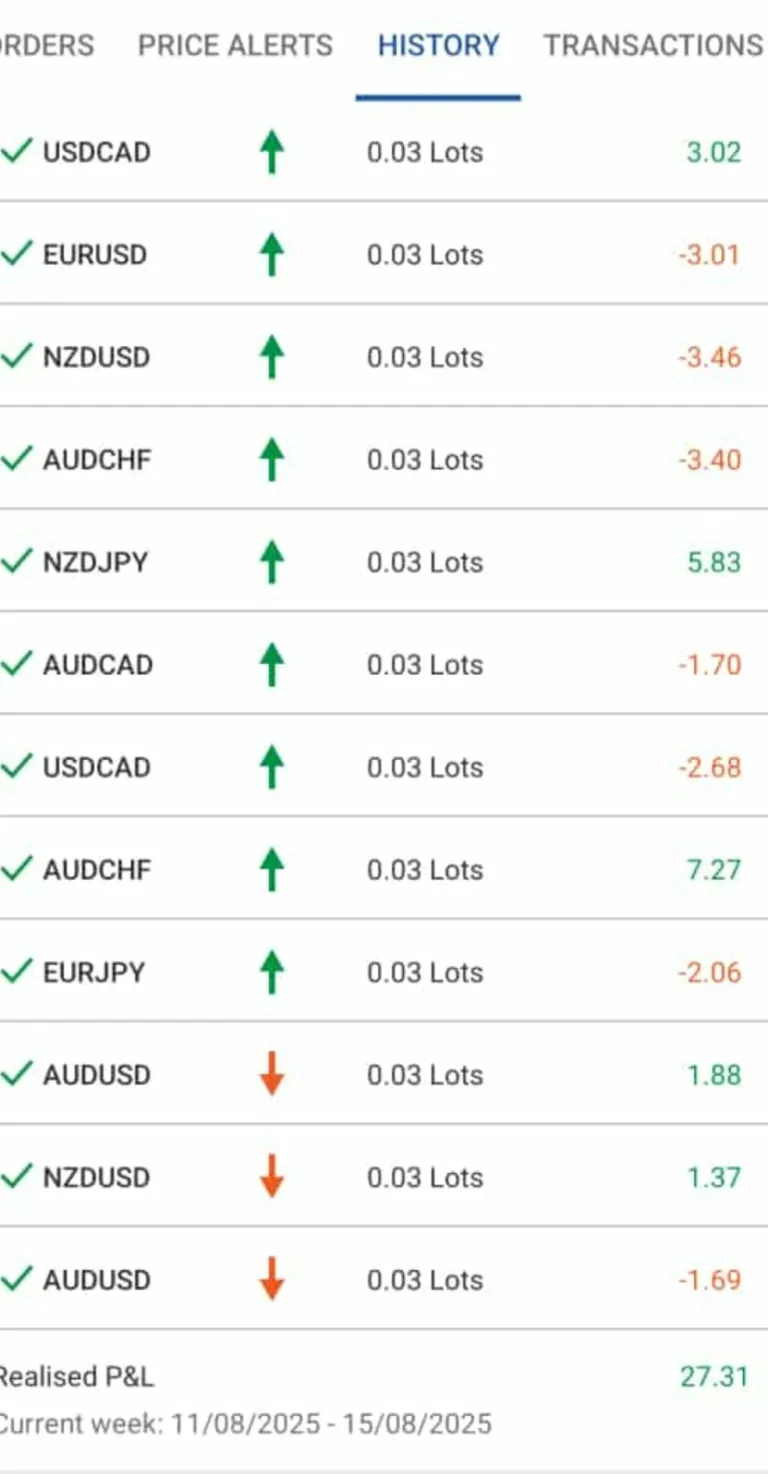The image size is (768, 1474).
Task: Open the NZDUSD trade showing -3.46
Action: (x=384, y=357)
